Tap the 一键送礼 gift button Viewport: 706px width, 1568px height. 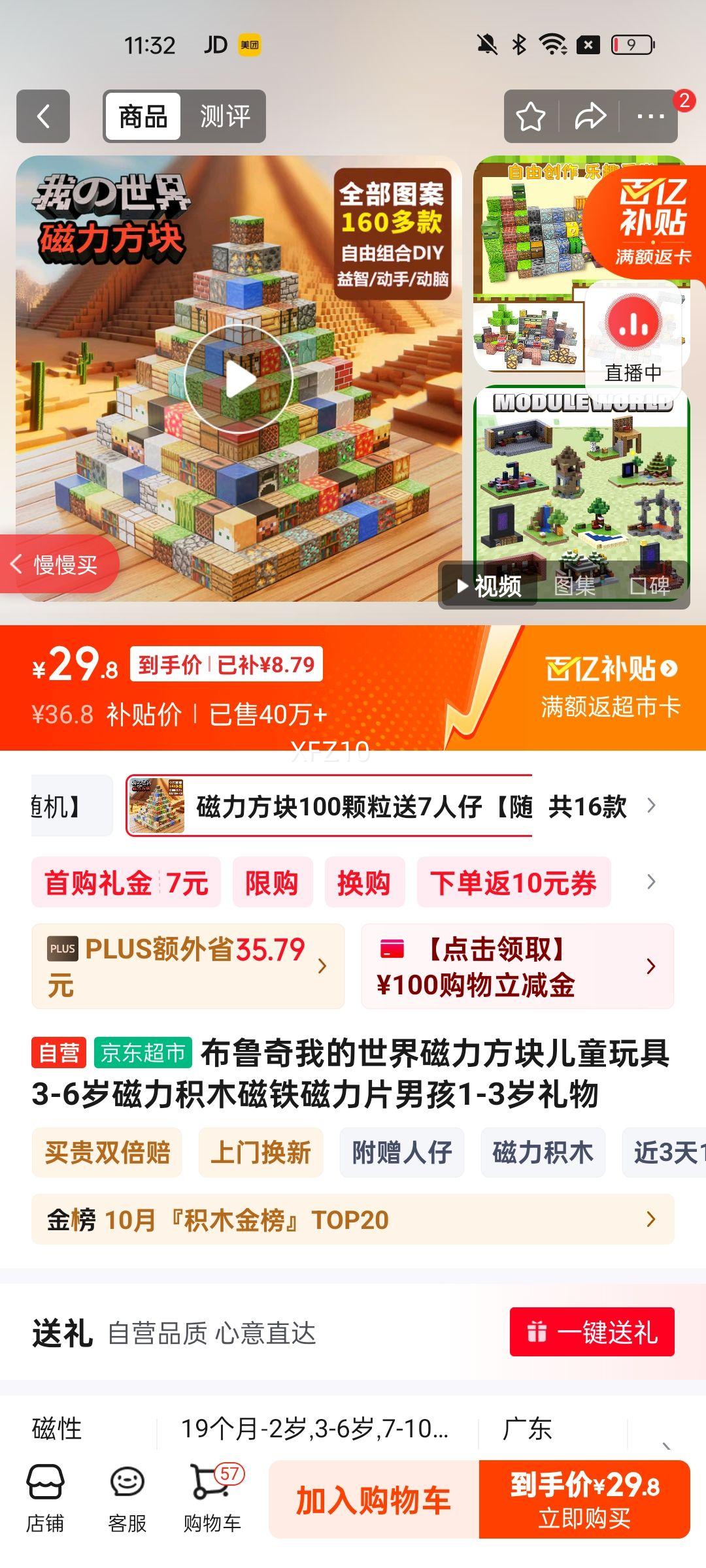point(592,1332)
